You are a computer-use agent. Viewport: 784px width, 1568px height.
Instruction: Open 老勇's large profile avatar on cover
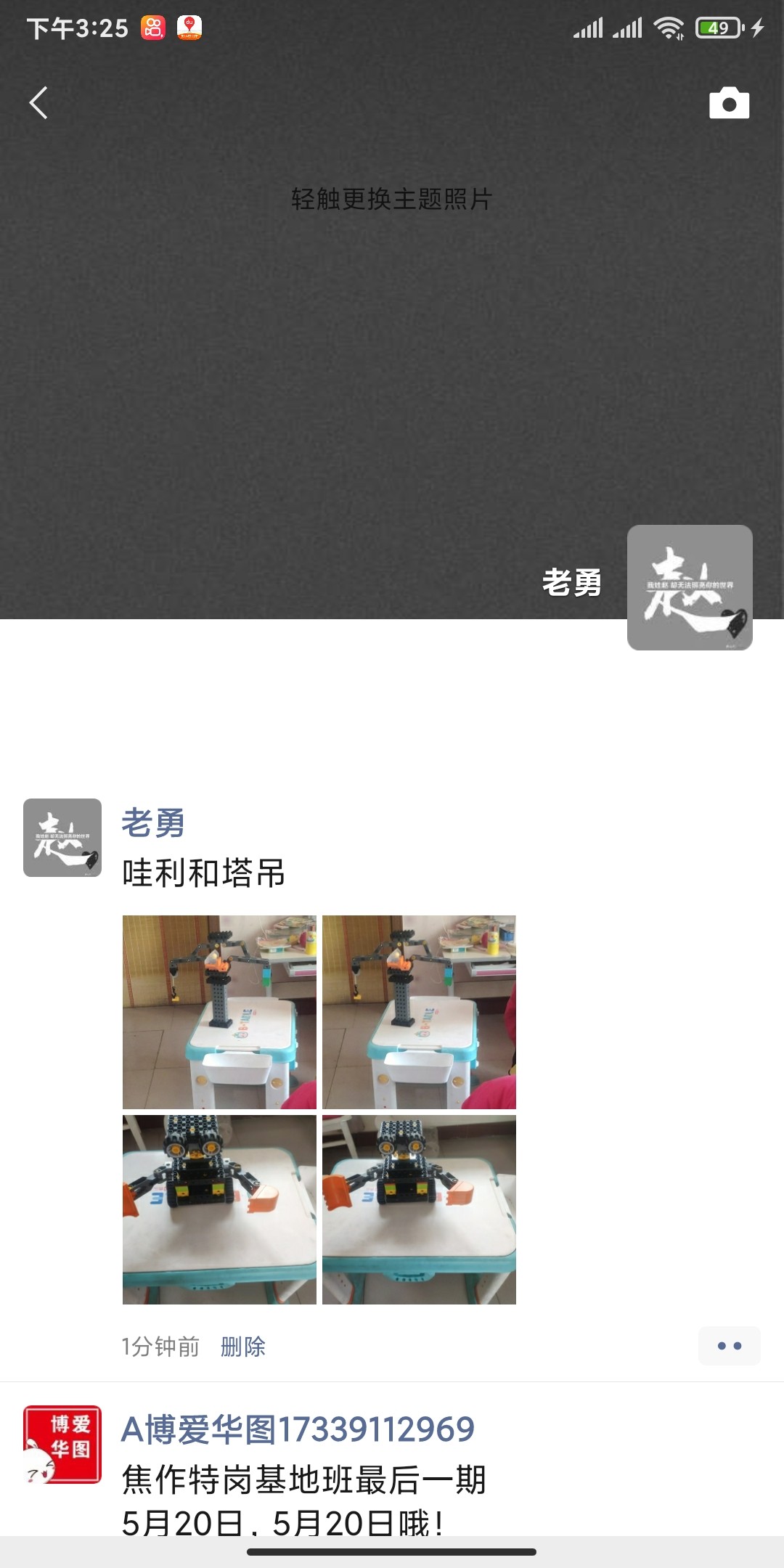[x=690, y=587]
